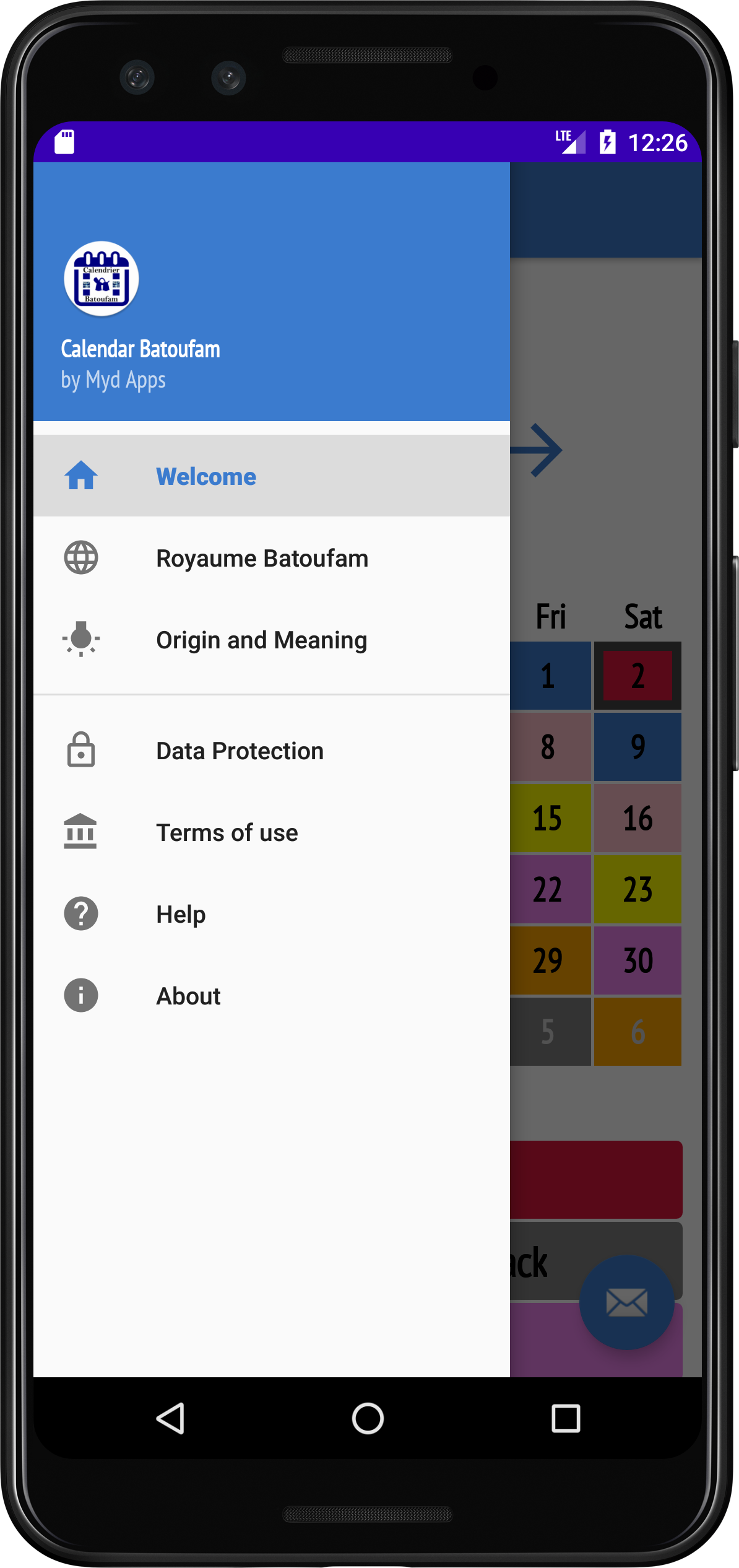Go back using the system back button

[171, 1418]
